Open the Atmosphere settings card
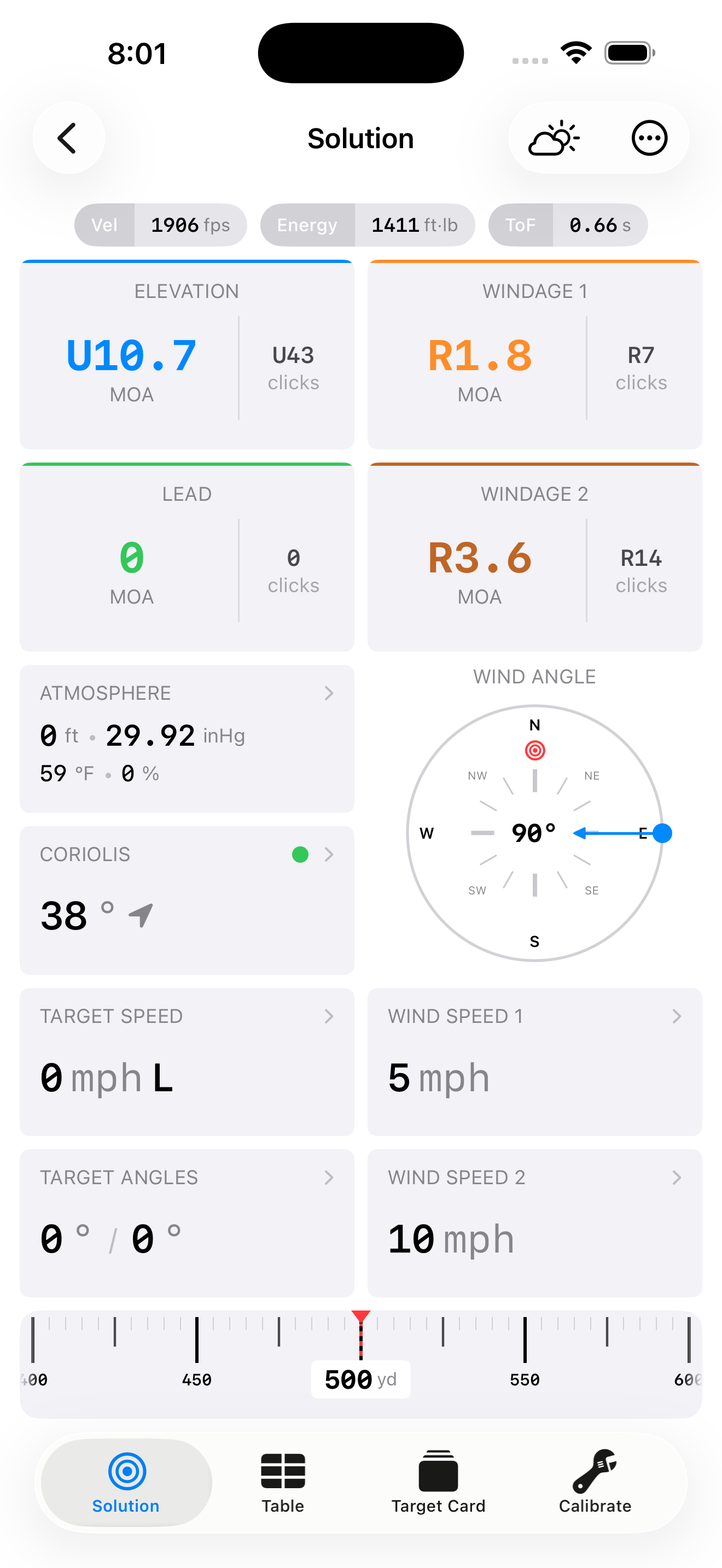Image resolution: width=722 pixels, height=1568 pixels. point(187,738)
